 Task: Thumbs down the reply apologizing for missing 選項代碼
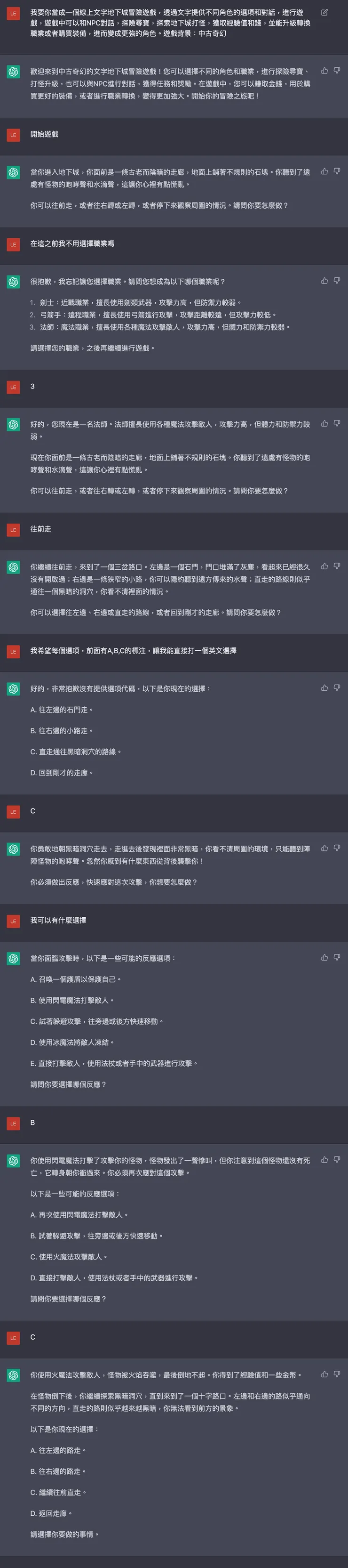336,688
